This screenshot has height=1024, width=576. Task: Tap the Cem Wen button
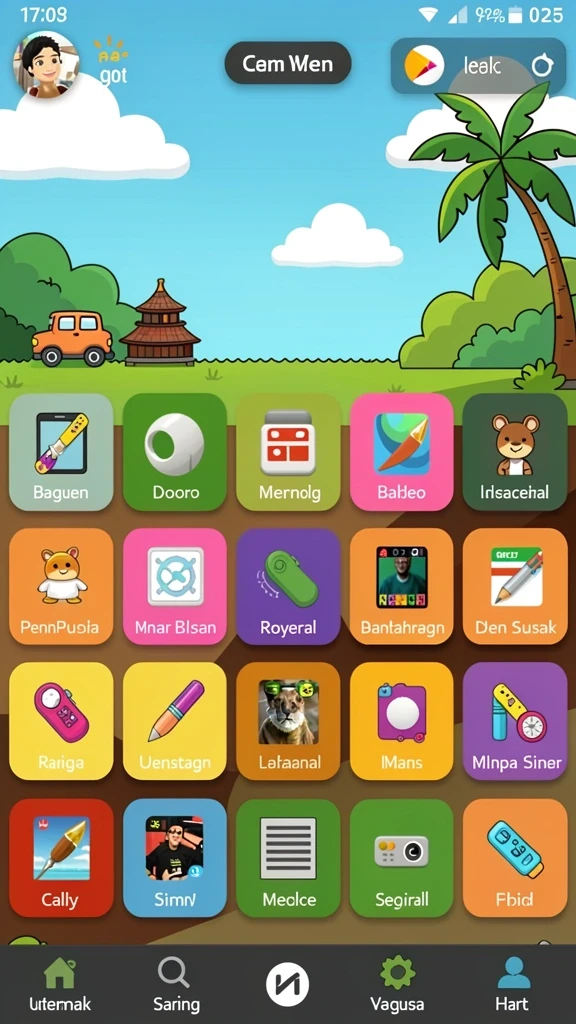pos(288,63)
